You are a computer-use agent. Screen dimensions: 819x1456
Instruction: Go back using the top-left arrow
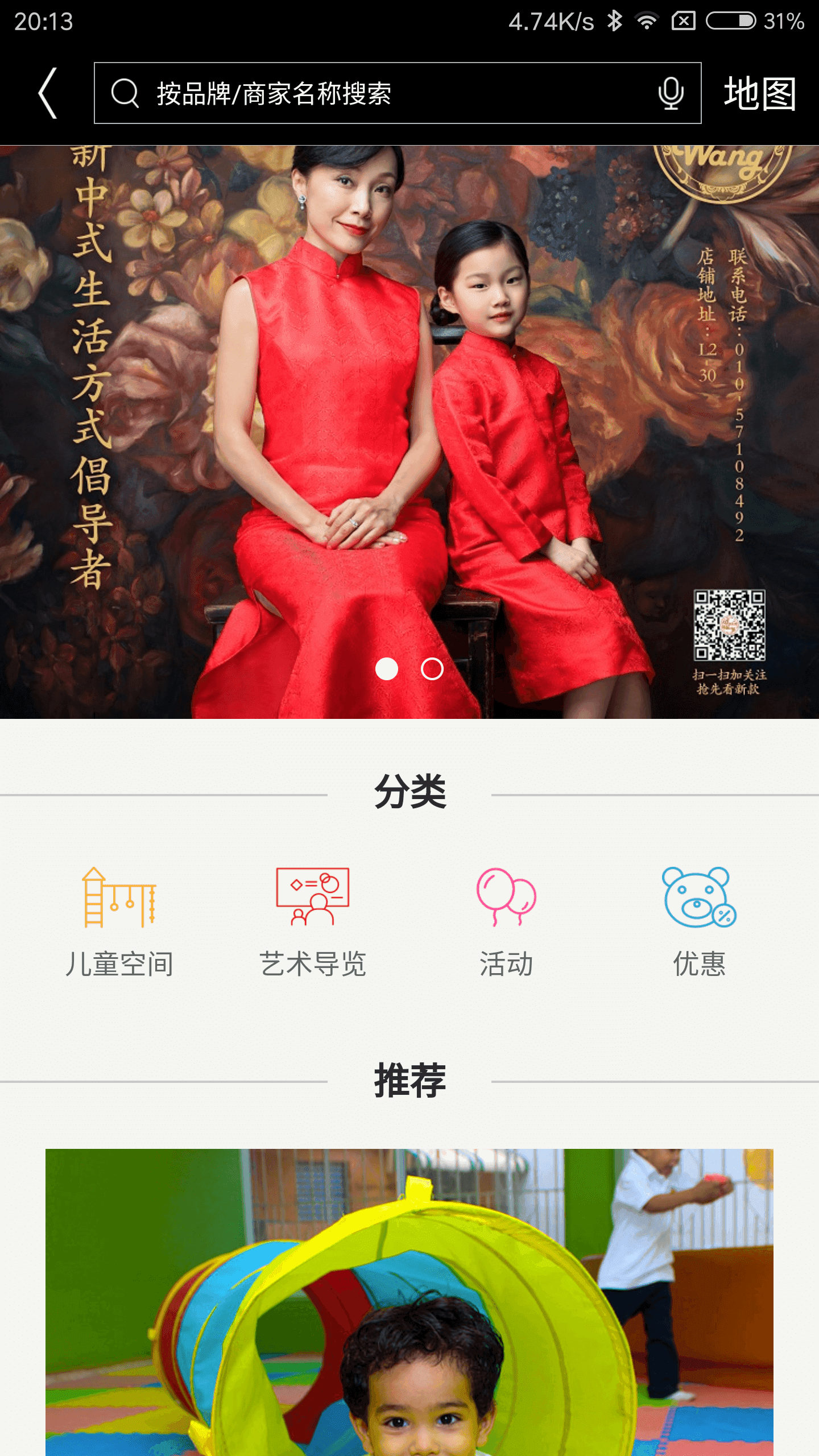pyautogui.click(x=48, y=93)
